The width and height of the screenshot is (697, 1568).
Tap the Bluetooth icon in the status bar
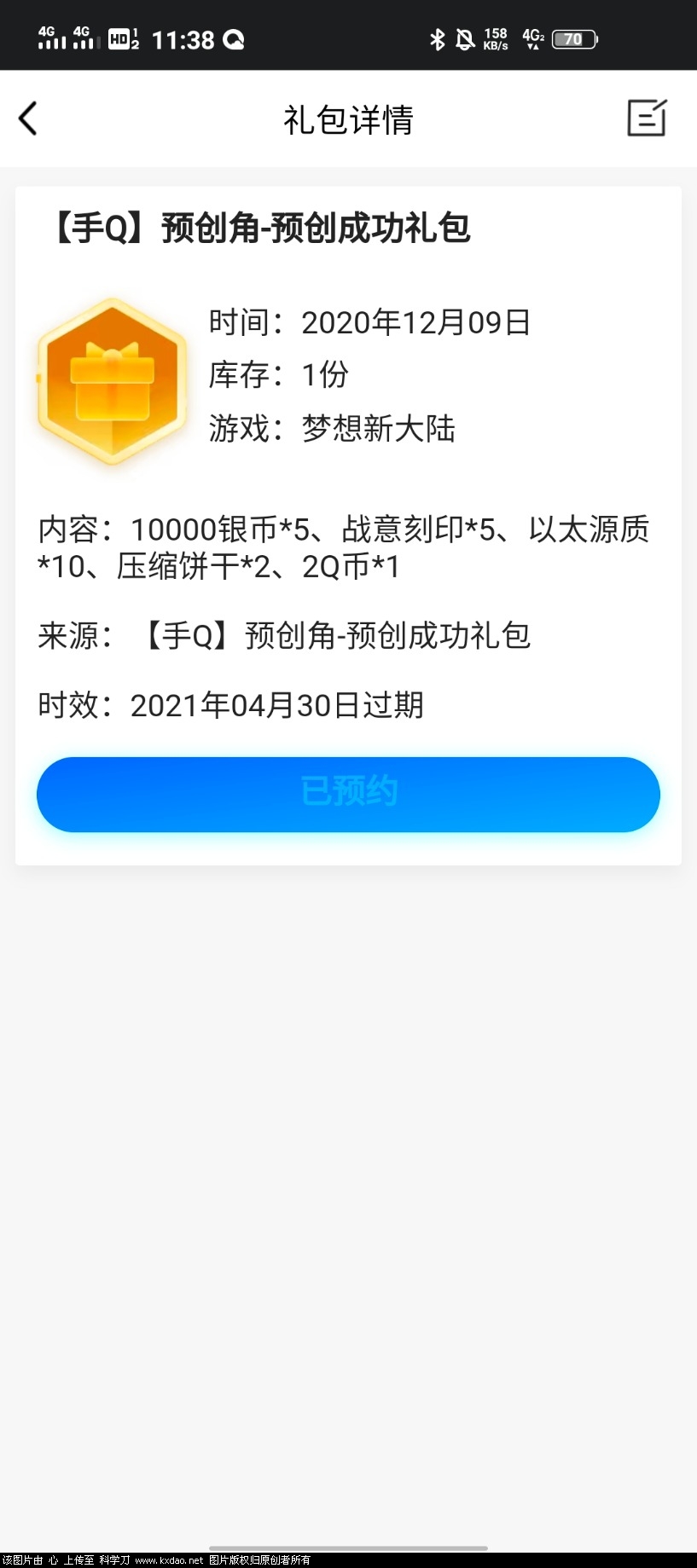[x=438, y=39]
